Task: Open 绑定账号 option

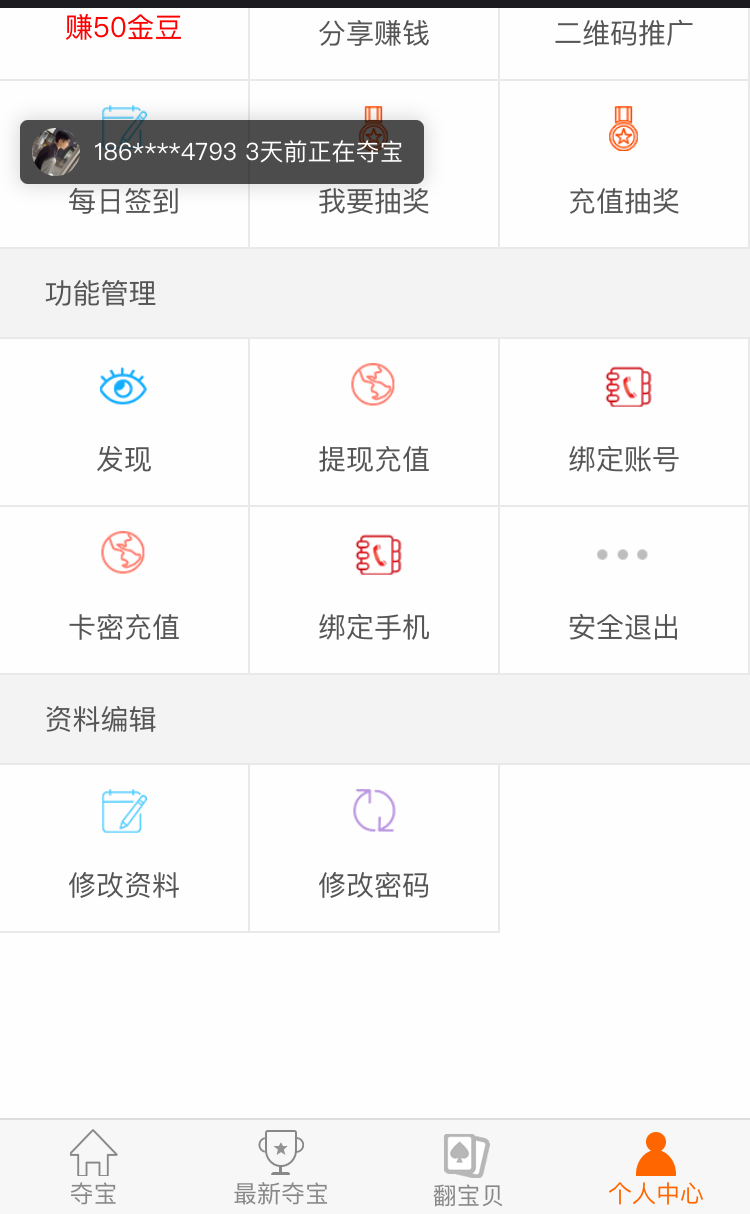Action: [x=624, y=422]
